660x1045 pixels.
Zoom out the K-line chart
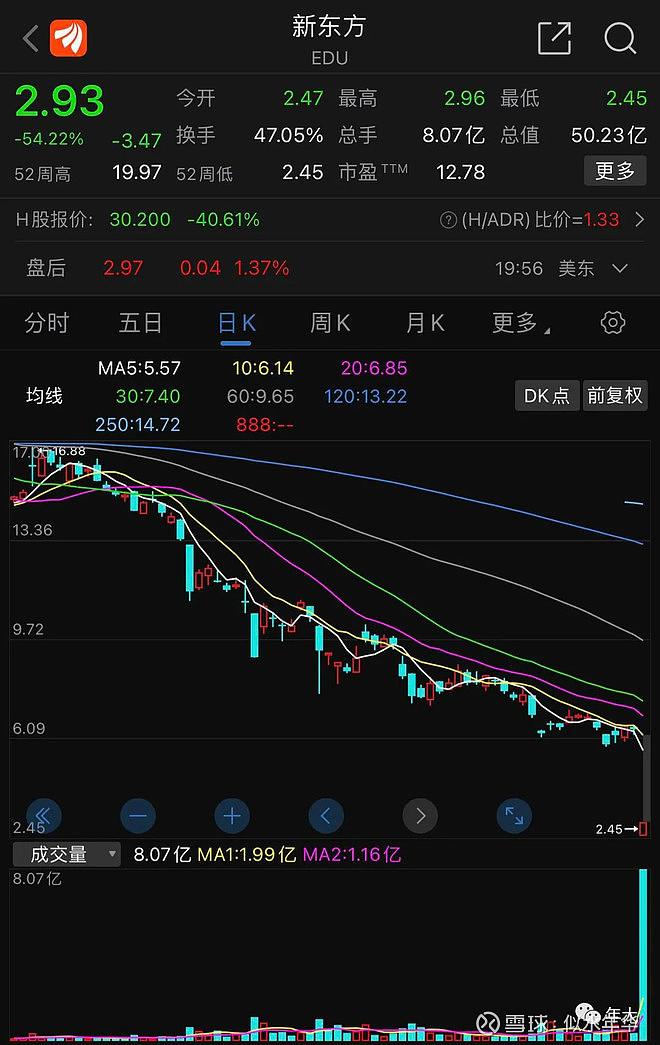coord(138,816)
